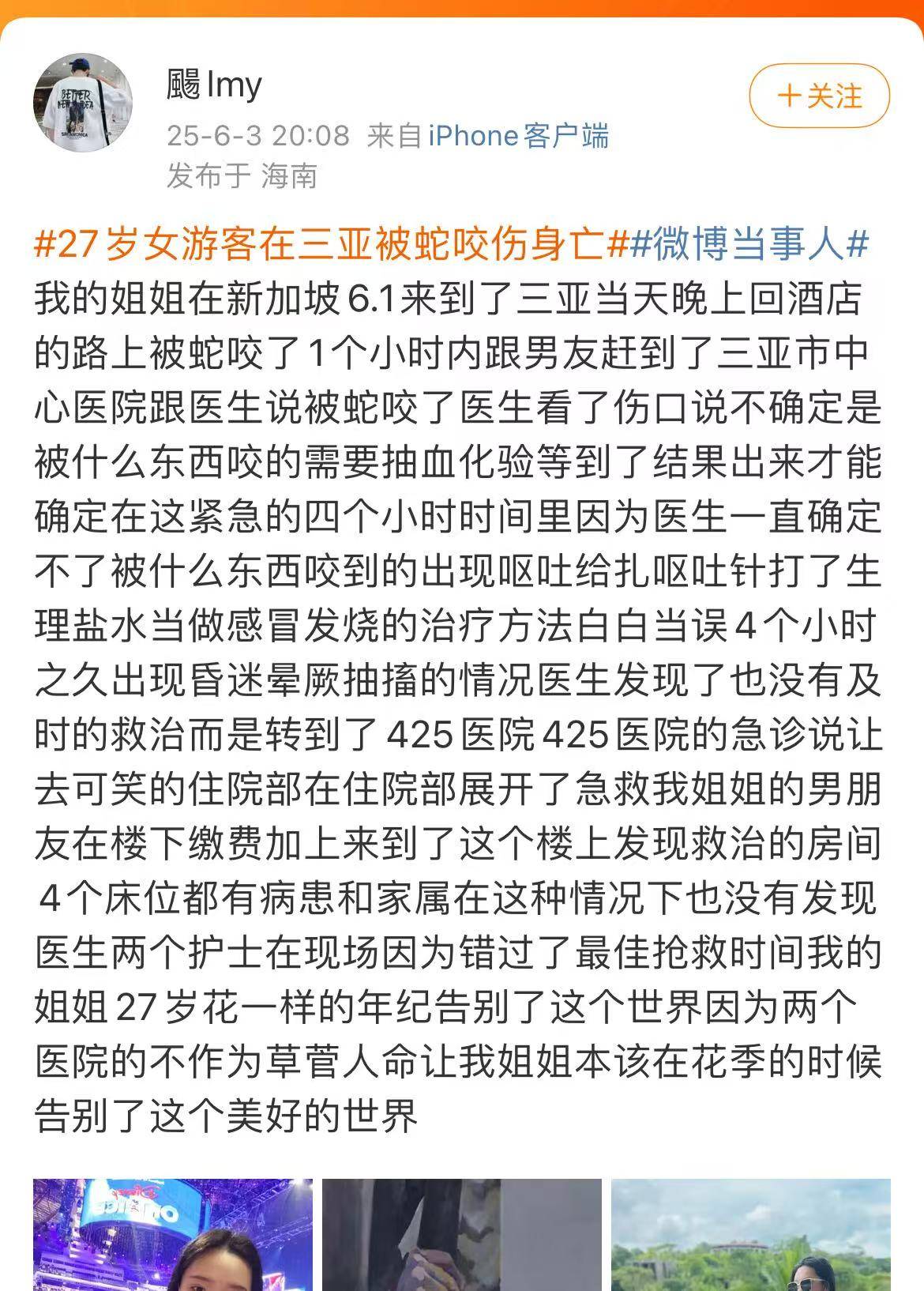This screenshot has height=1291, width=924.
Task: Open the profile picture of 飀lmy
Action: coord(83,103)
